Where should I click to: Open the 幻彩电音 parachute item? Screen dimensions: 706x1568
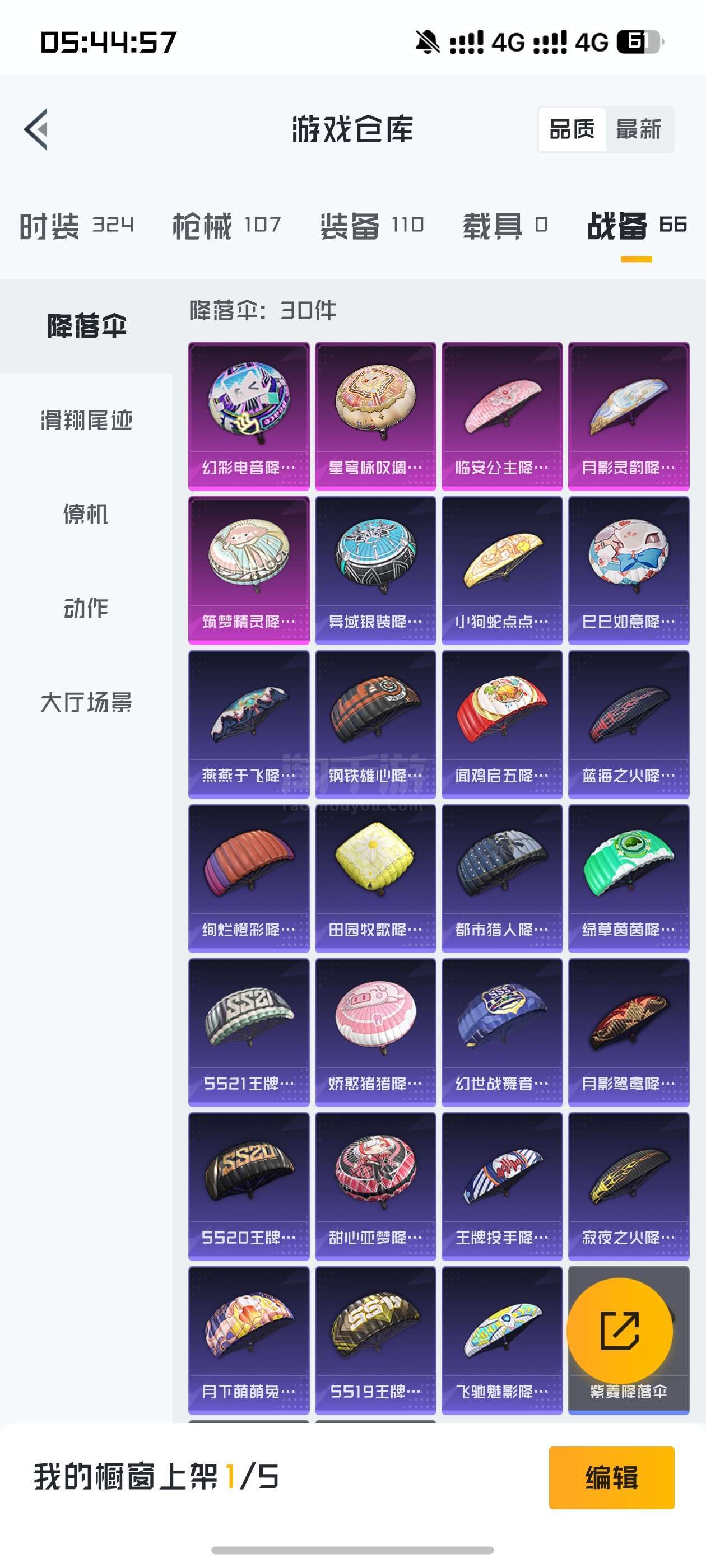249,416
